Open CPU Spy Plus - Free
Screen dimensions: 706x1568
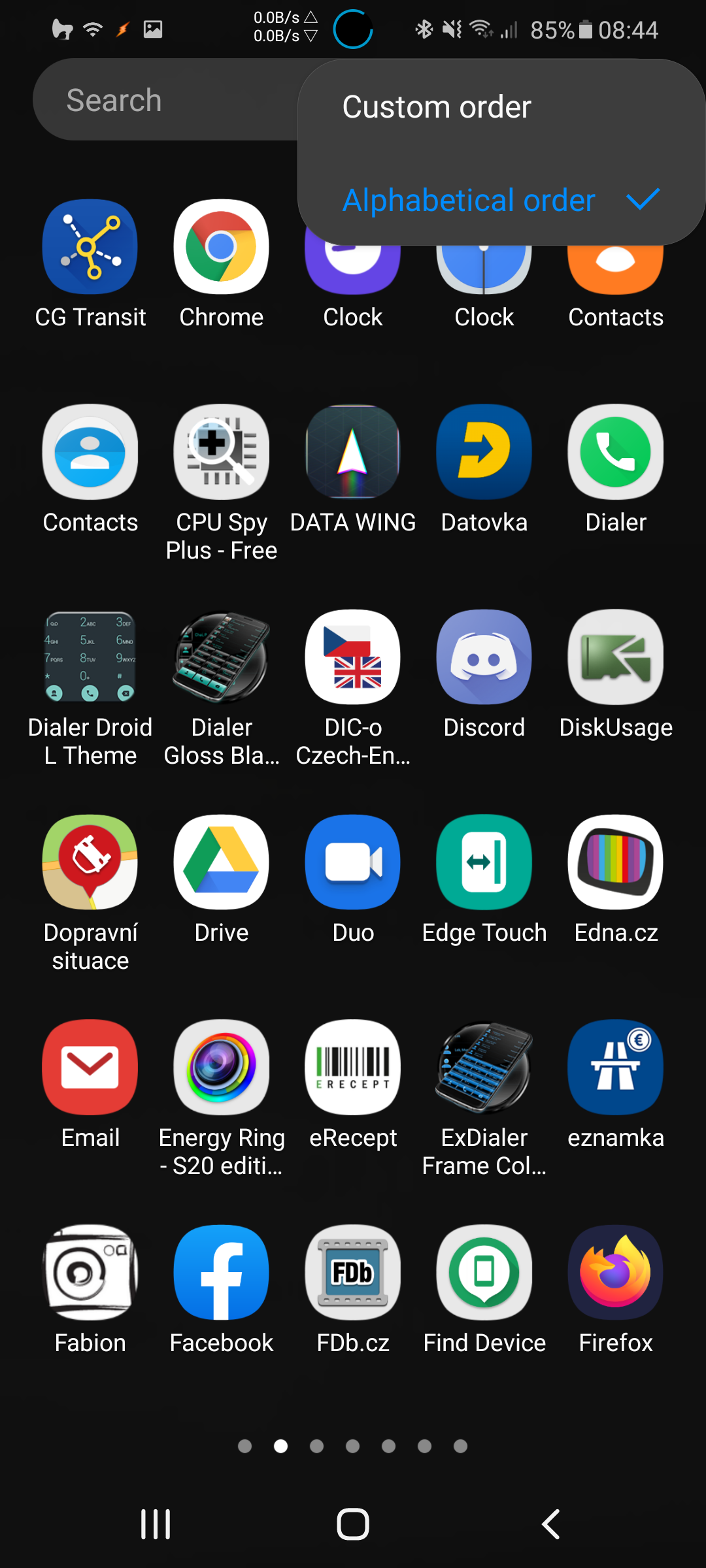[222, 452]
